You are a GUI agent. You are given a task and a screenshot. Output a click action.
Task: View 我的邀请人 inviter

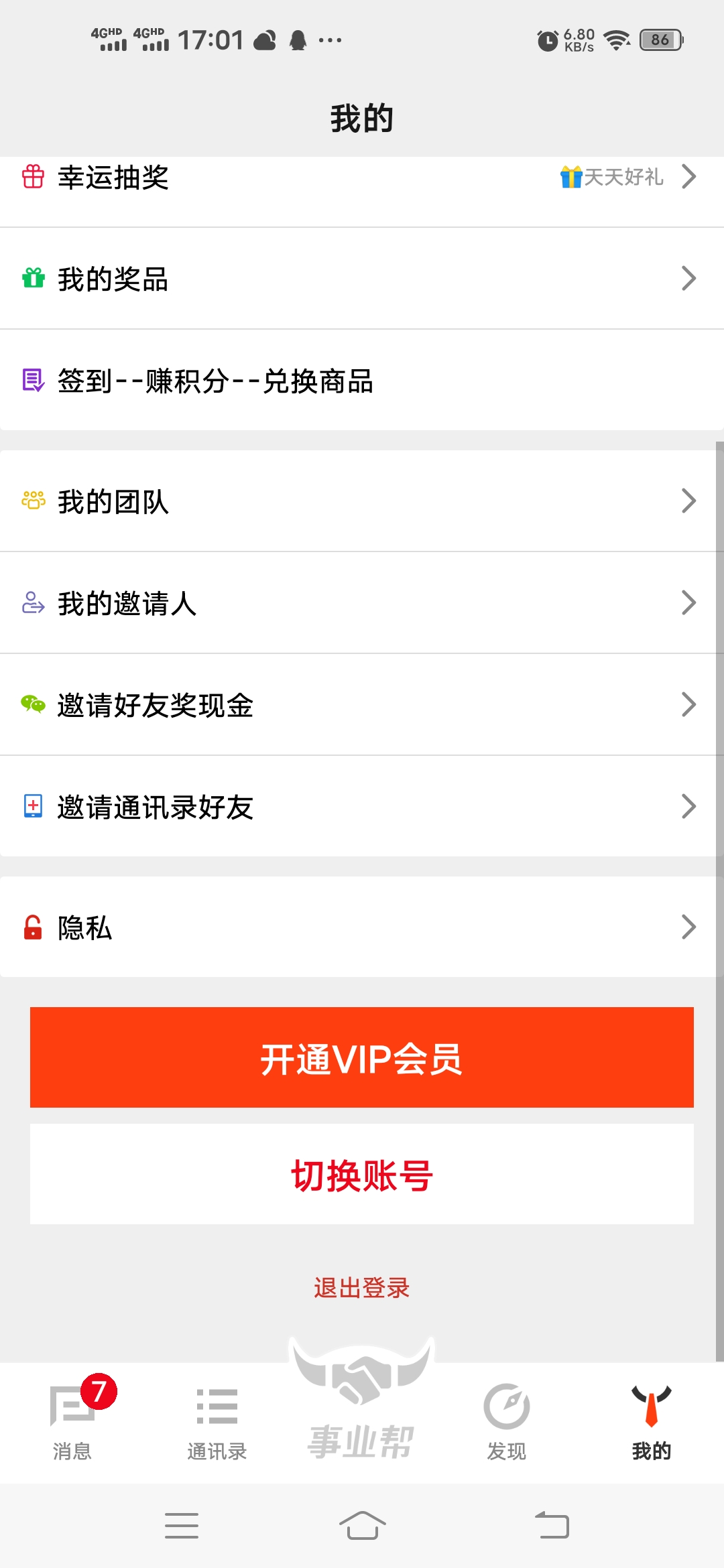(x=362, y=603)
